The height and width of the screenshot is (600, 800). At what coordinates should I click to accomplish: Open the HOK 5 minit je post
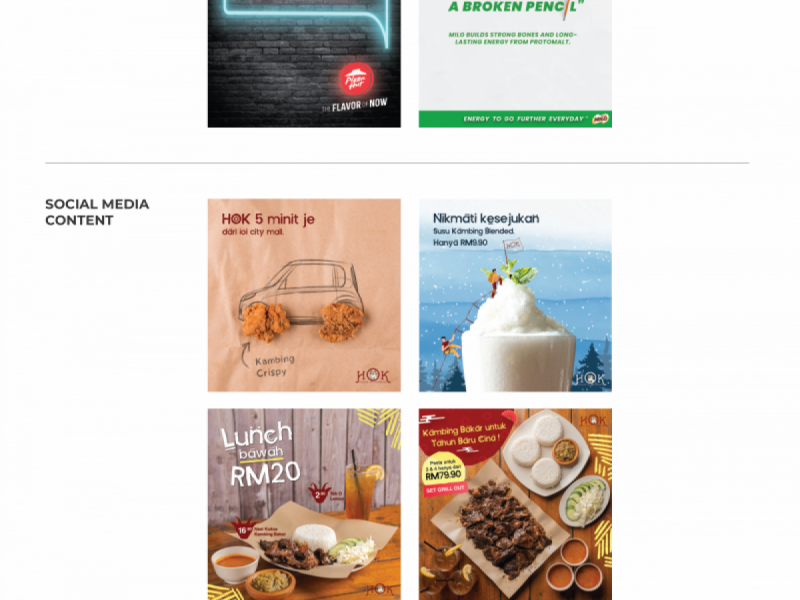[304, 295]
